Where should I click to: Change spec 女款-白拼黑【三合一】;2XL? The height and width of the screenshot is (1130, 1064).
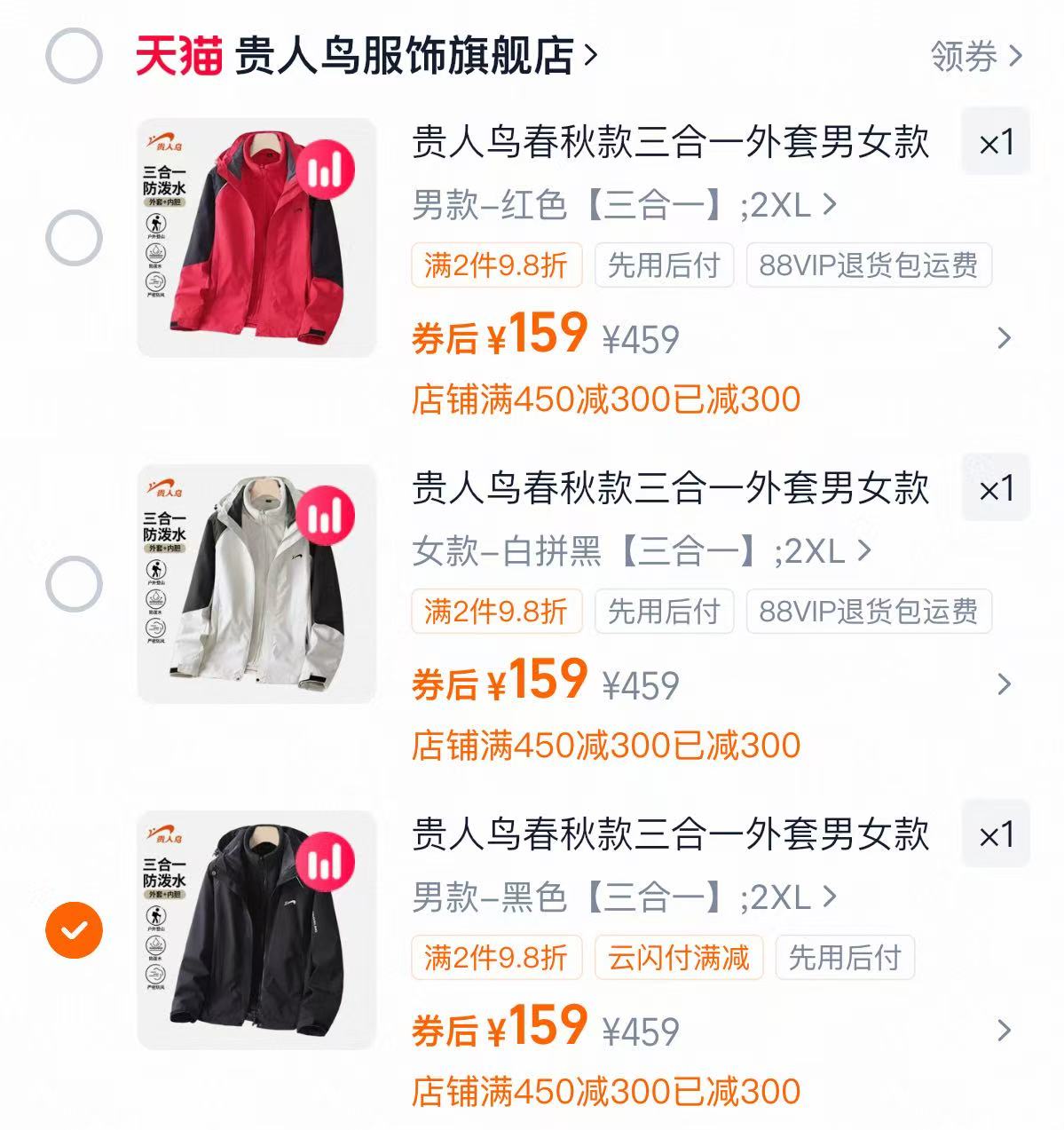coord(641,551)
